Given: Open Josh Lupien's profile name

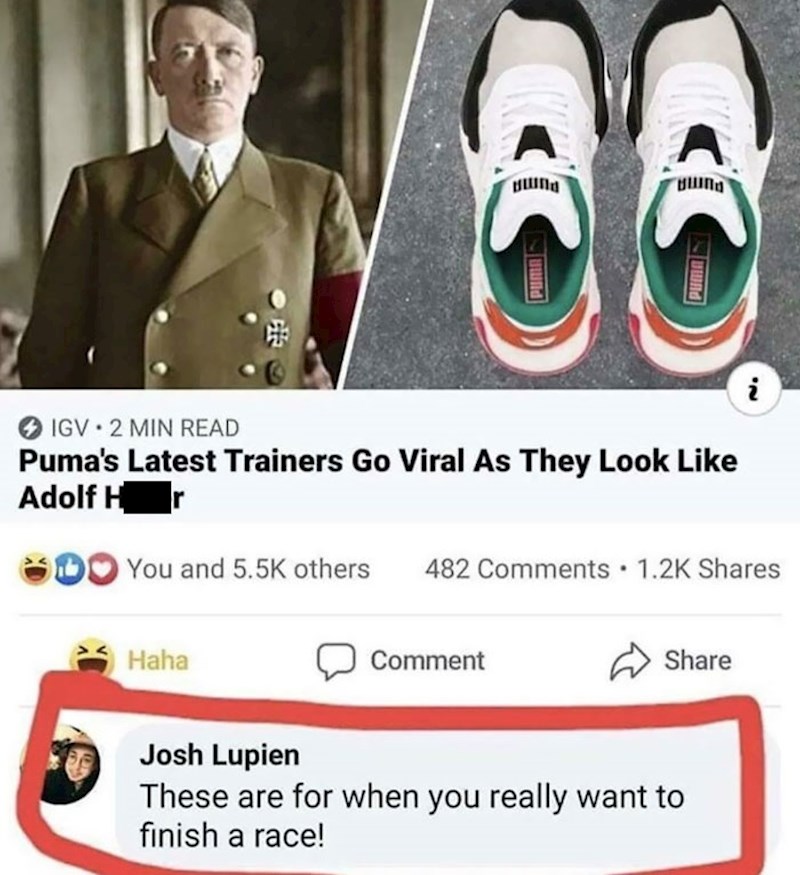Looking at the screenshot, I should point(219,756).
